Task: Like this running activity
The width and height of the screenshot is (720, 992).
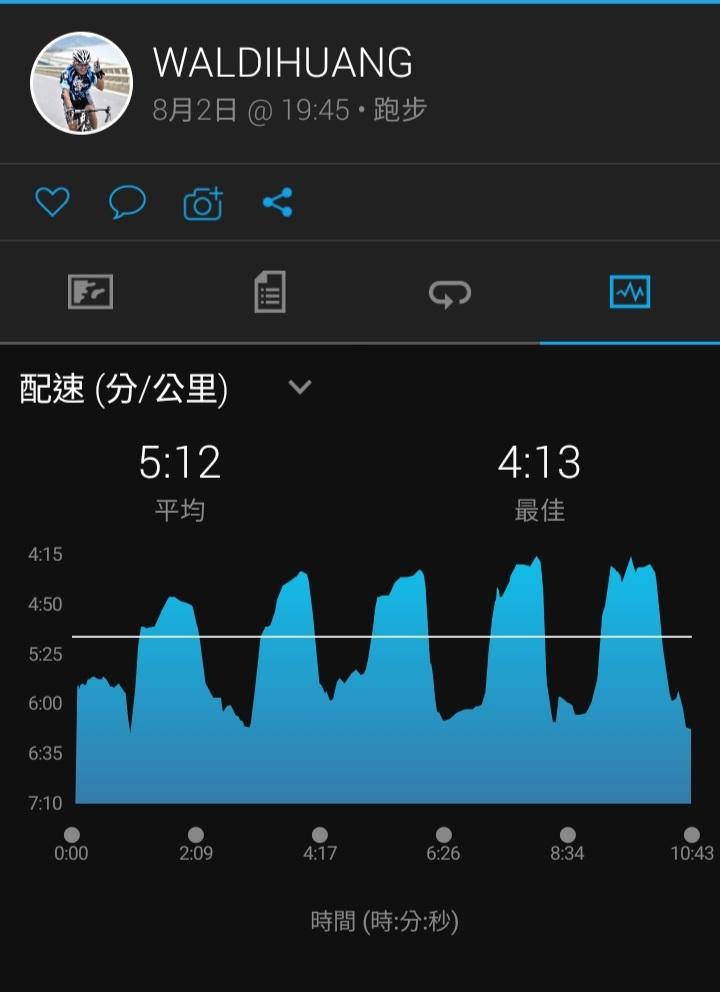Action: click(x=52, y=202)
